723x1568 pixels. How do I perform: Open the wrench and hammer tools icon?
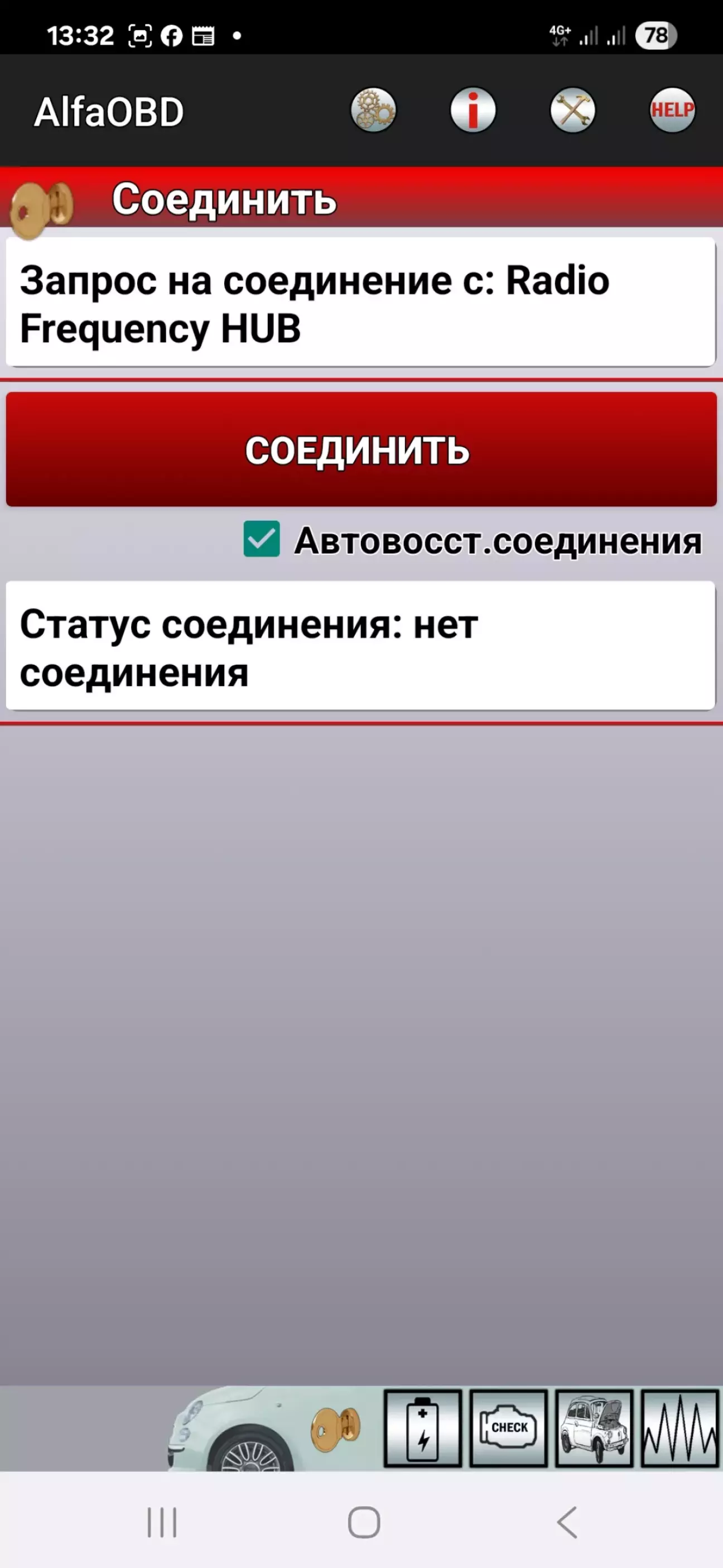(x=573, y=110)
